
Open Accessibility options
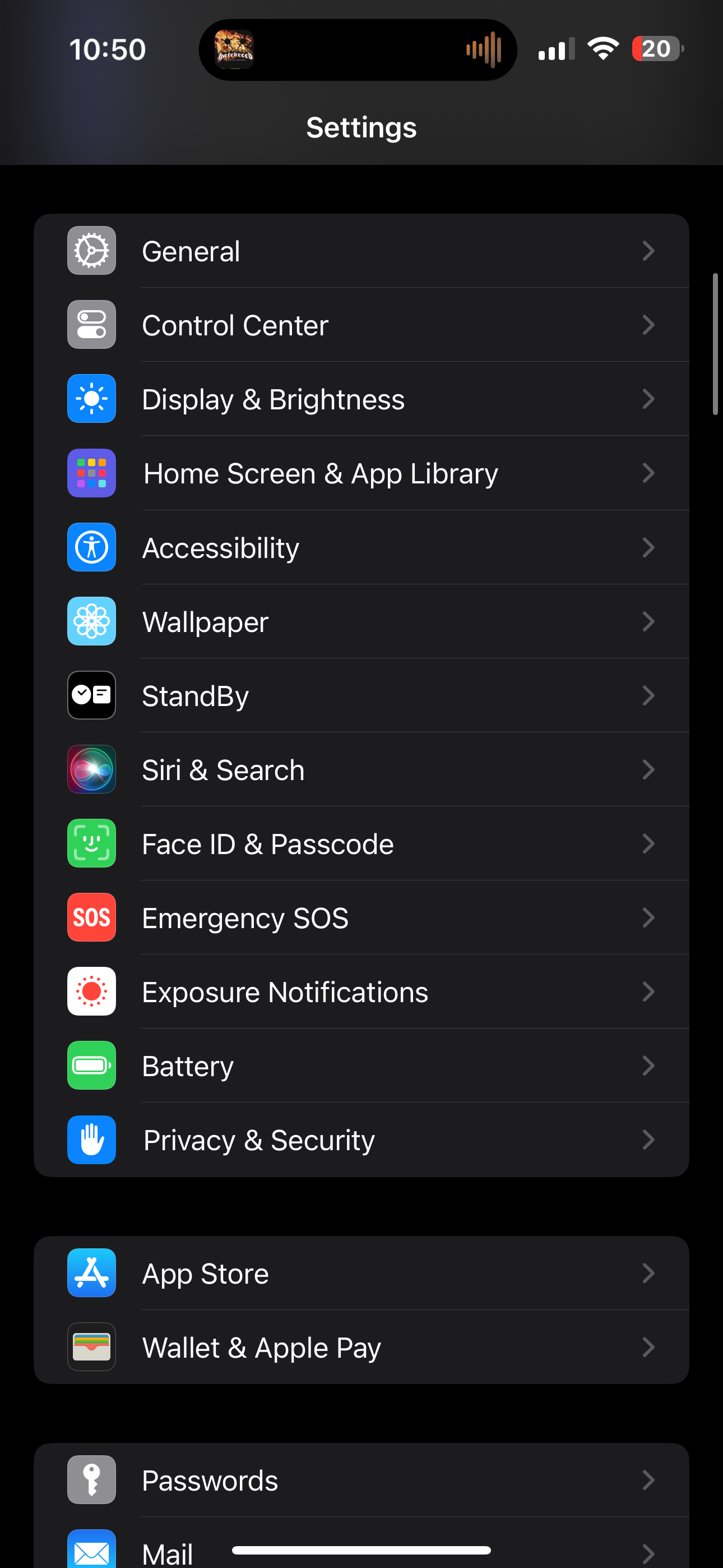tap(361, 548)
